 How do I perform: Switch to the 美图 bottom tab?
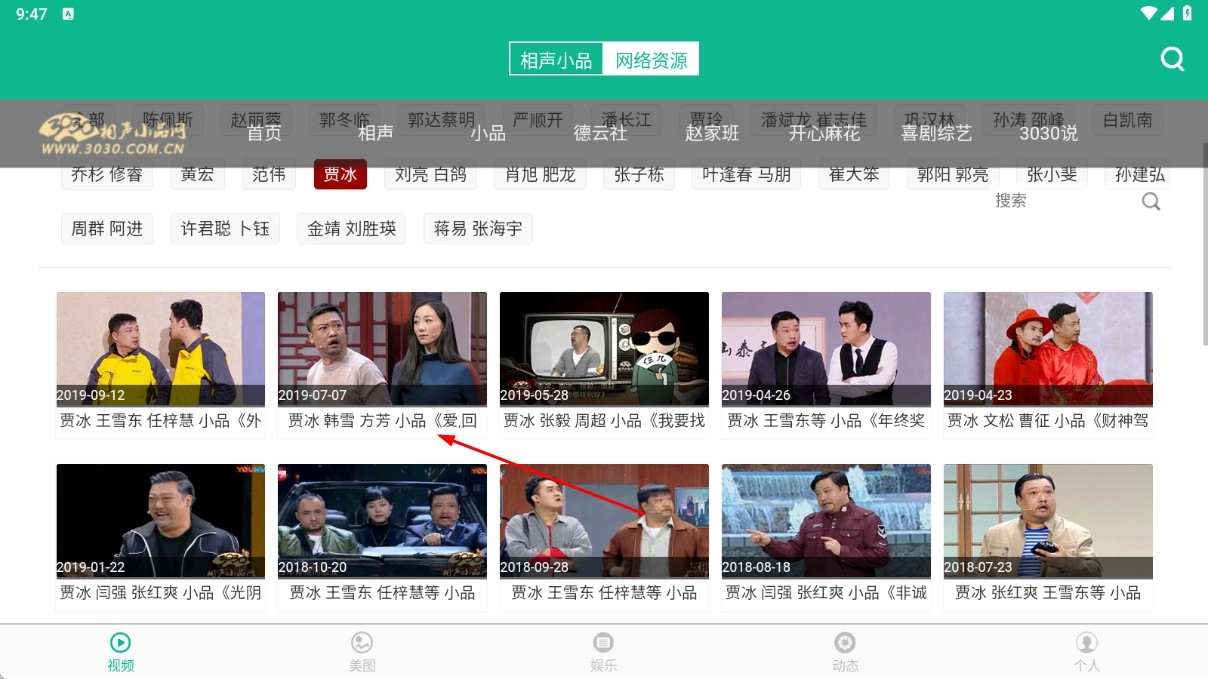[362, 652]
